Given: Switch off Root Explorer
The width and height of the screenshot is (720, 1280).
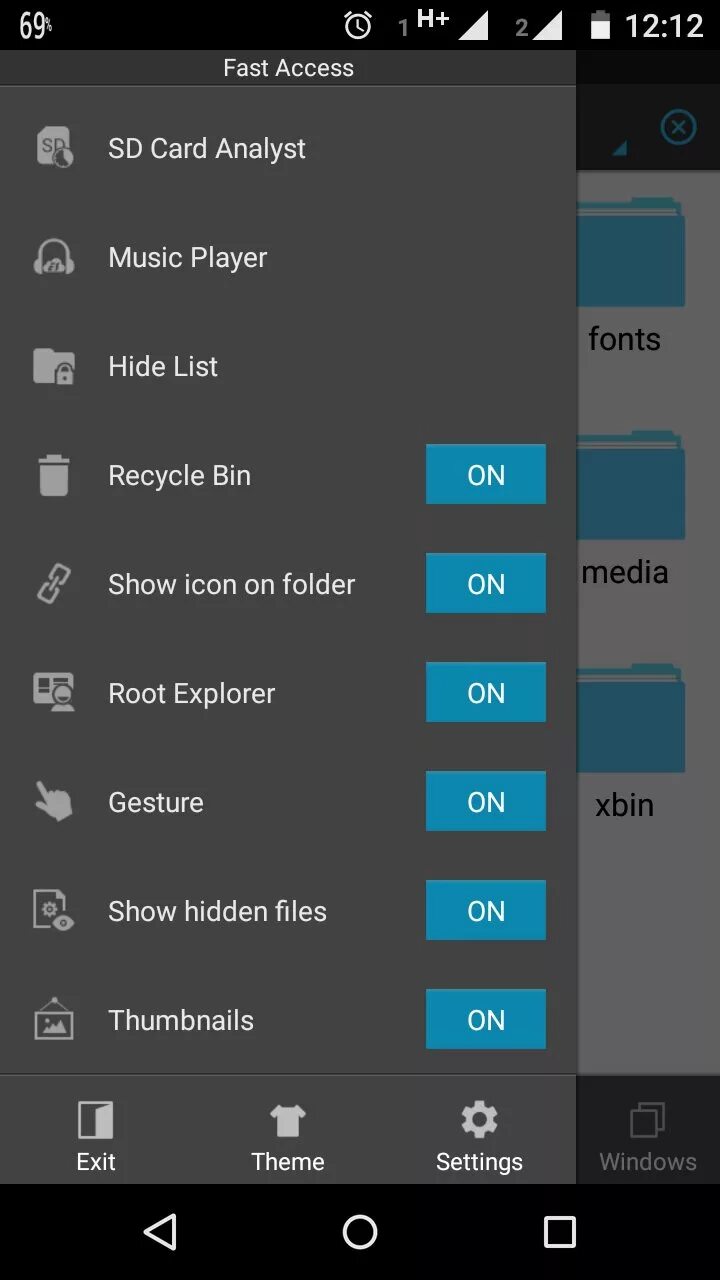Looking at the screenshot, I should point(486,693).
